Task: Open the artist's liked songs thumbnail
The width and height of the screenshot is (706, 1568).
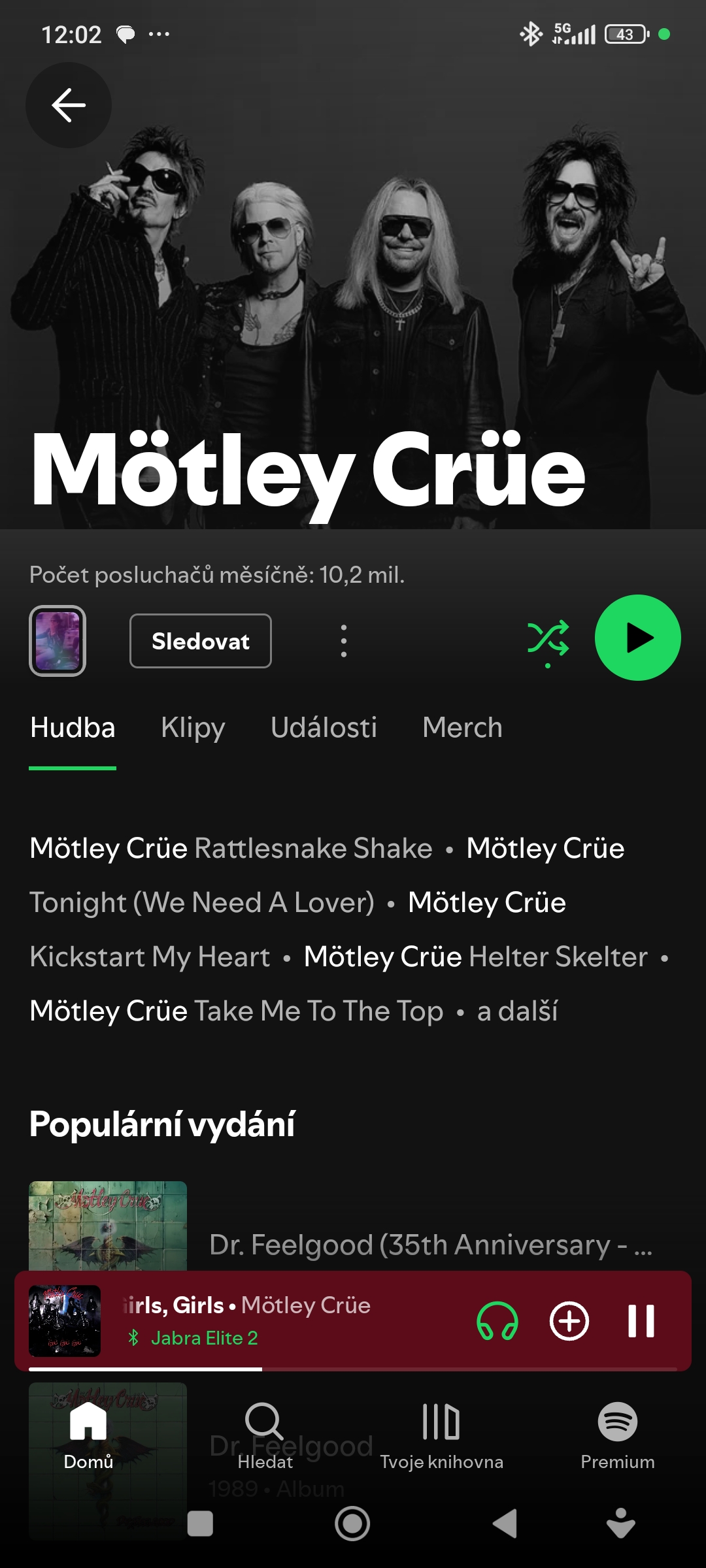Action: [x=58, y=641]
